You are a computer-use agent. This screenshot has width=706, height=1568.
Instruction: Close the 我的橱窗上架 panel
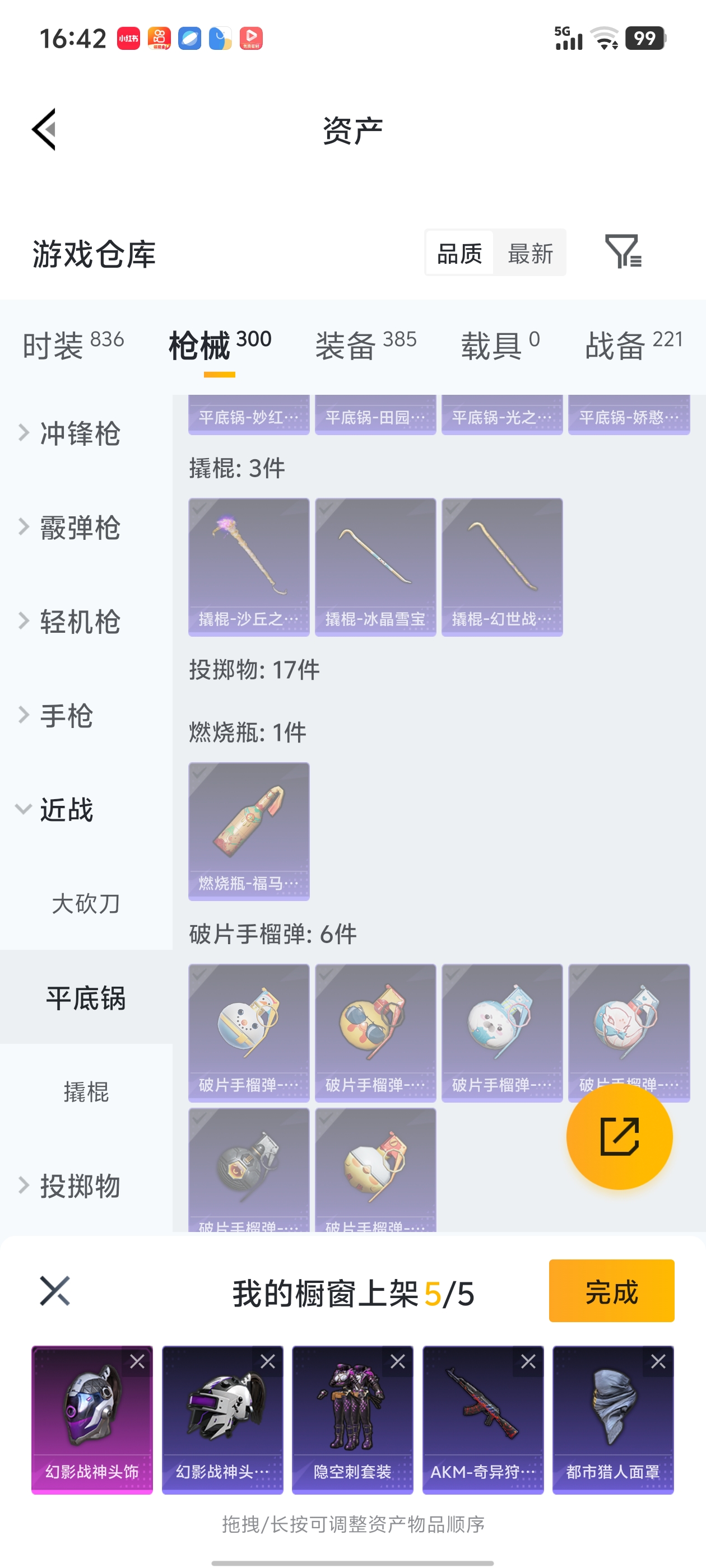tap(55, 1290)
